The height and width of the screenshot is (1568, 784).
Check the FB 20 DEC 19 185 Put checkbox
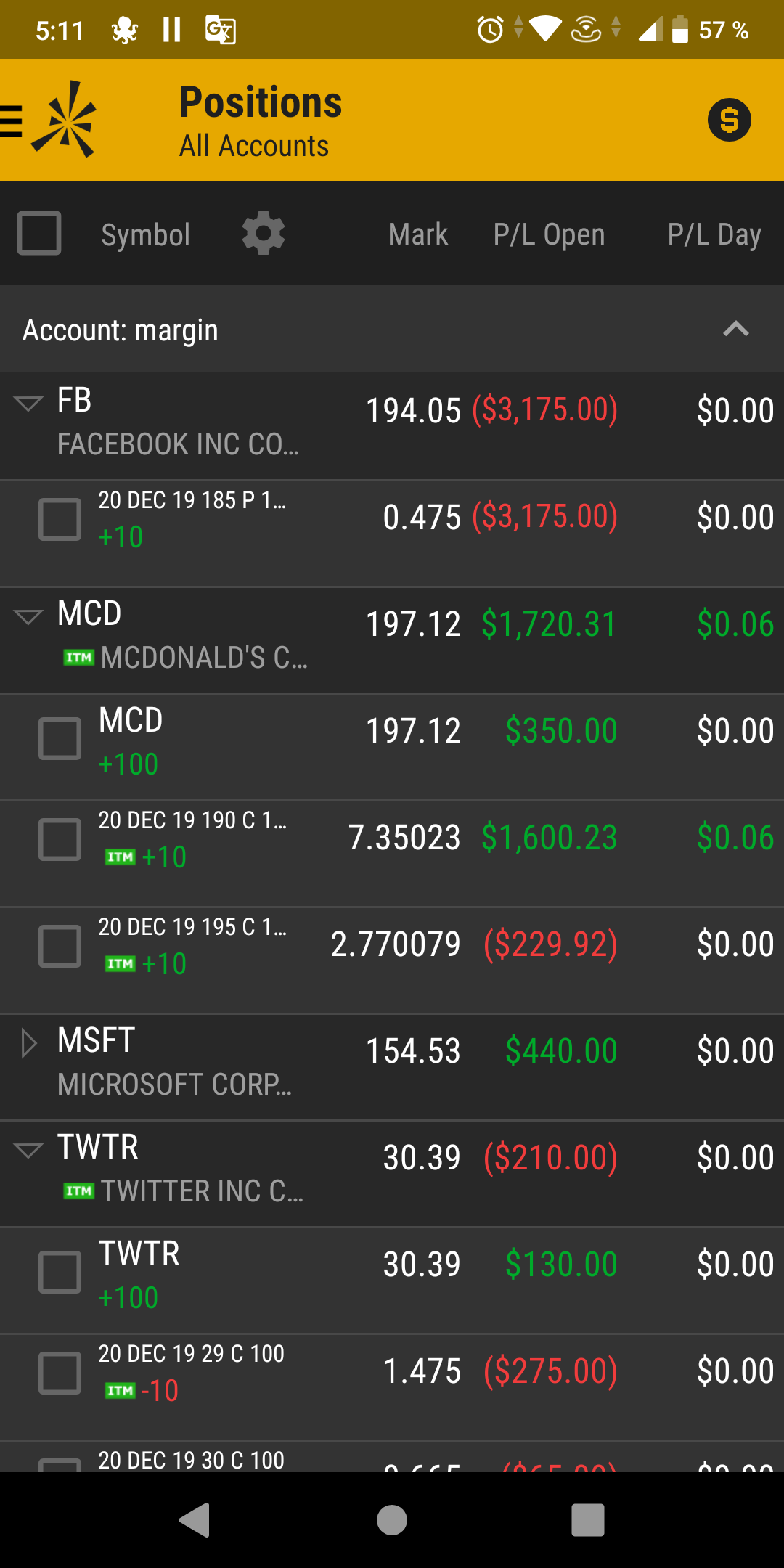[x=60, y=518]
